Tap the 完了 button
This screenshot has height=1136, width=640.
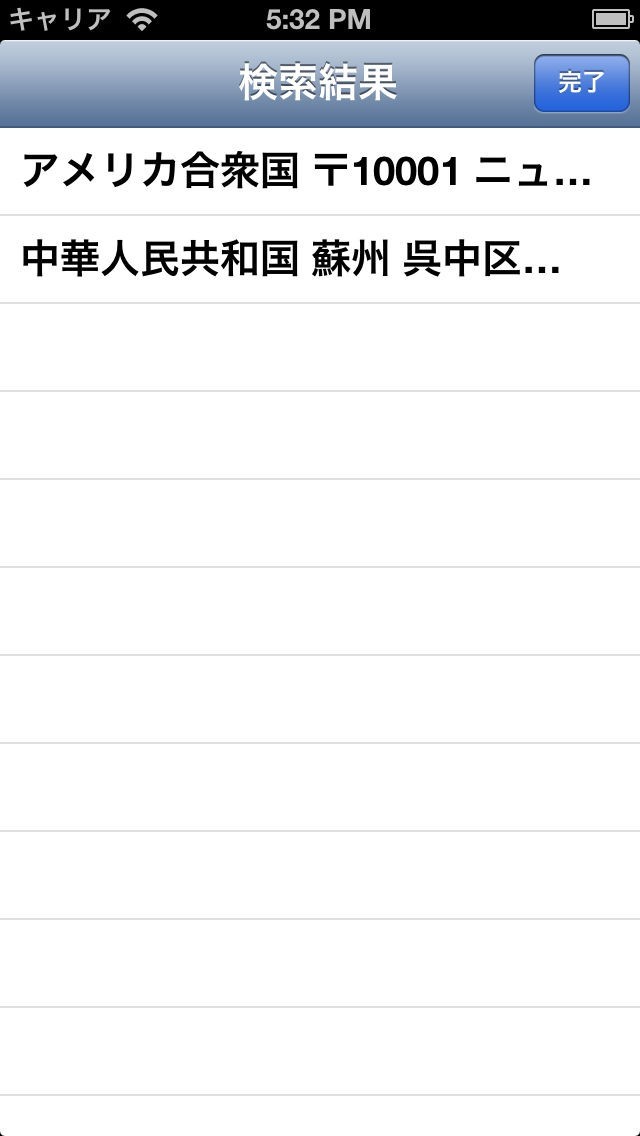pos(581,83)
